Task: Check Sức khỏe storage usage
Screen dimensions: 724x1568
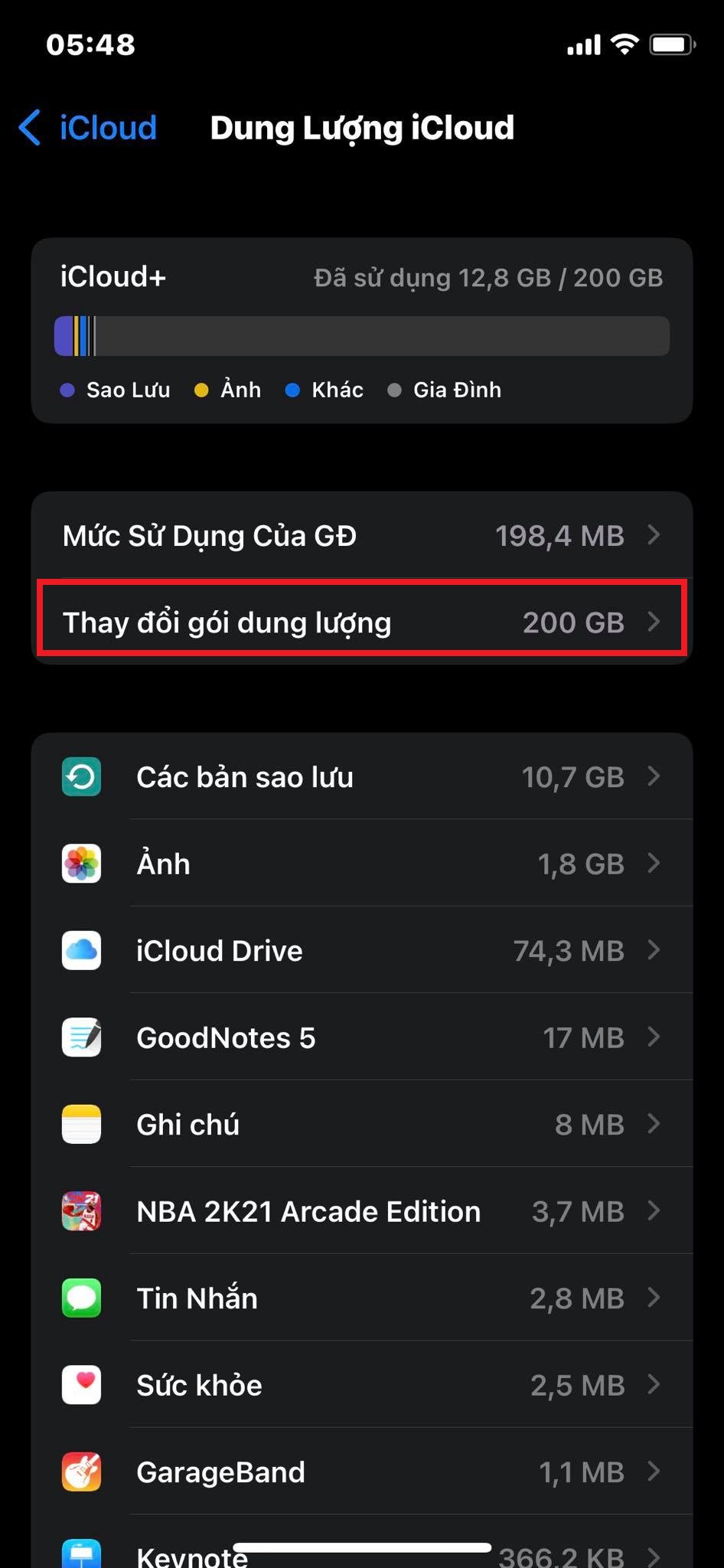Action: [x=361, y=1385]
